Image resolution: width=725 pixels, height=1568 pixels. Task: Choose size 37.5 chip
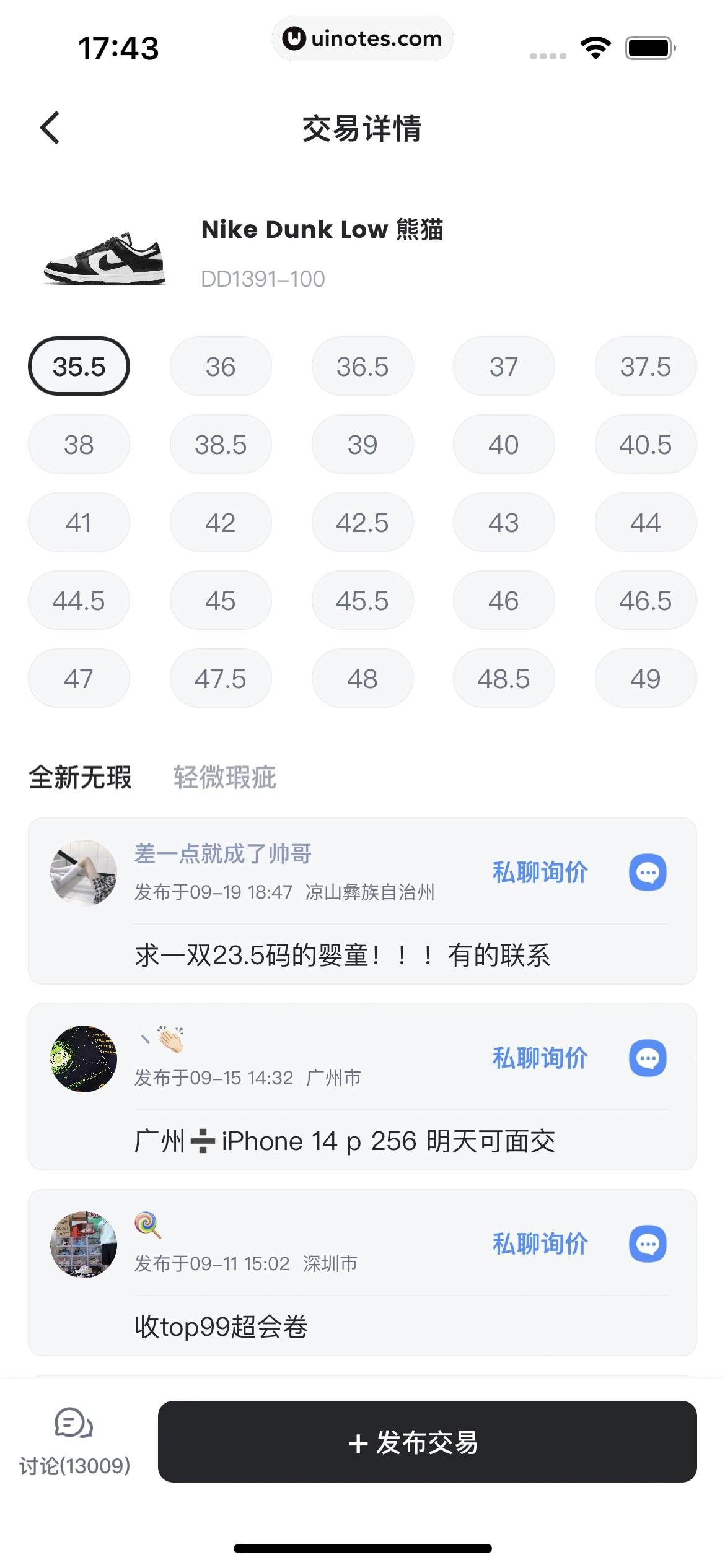coord(645,367)
